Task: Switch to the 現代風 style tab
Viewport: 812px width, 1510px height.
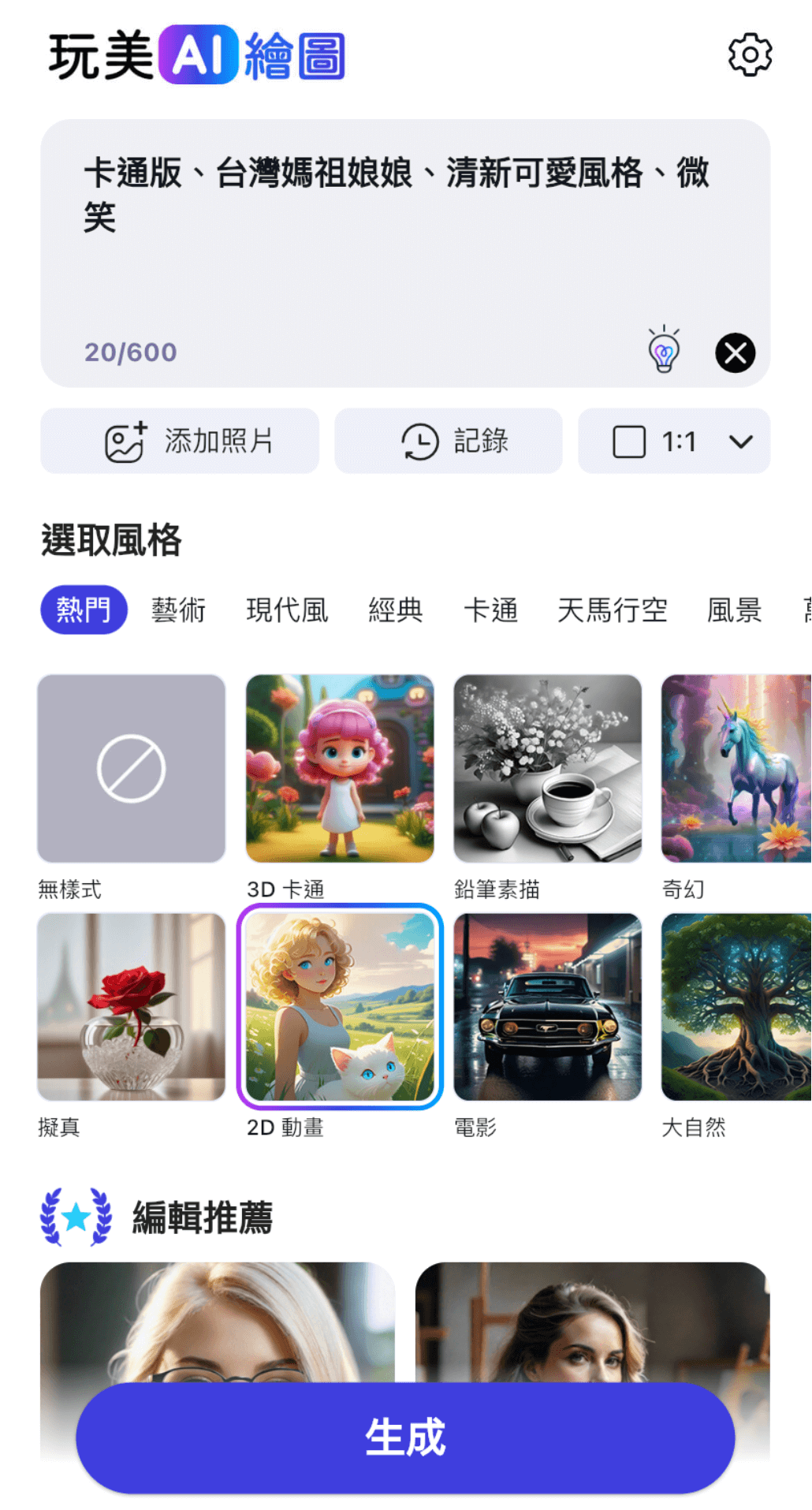Action: [x=287, y=610]
